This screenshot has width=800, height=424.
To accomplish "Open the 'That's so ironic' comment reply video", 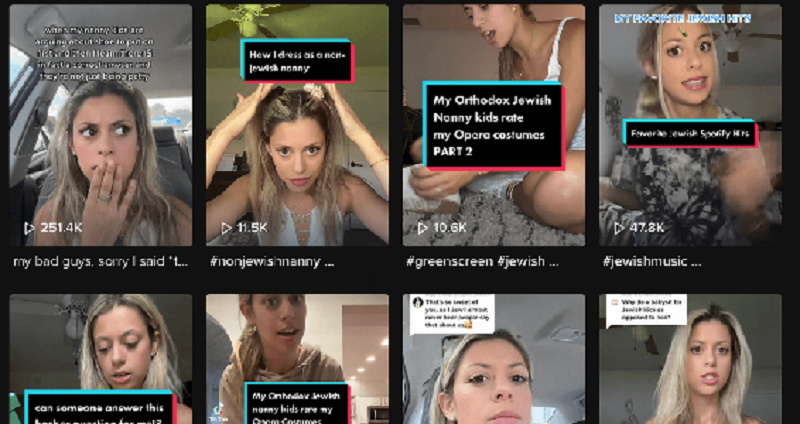I will click(x=494, y=360).
